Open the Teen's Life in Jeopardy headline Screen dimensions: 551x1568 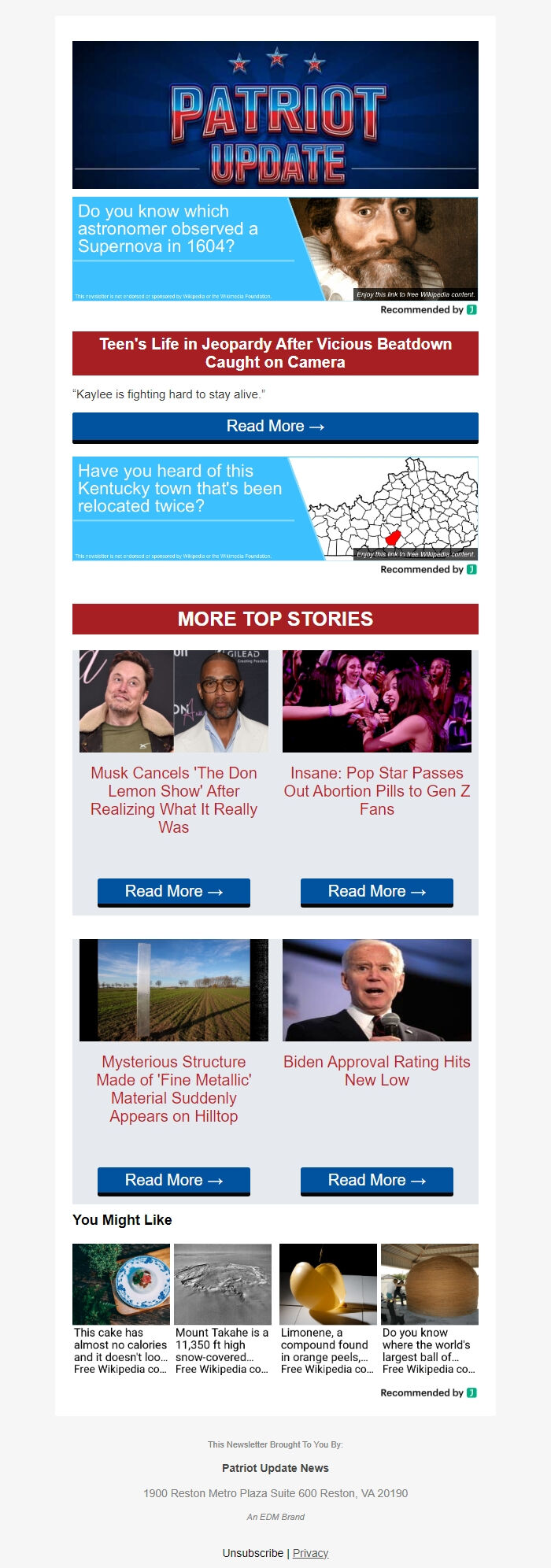coord(275,353)
